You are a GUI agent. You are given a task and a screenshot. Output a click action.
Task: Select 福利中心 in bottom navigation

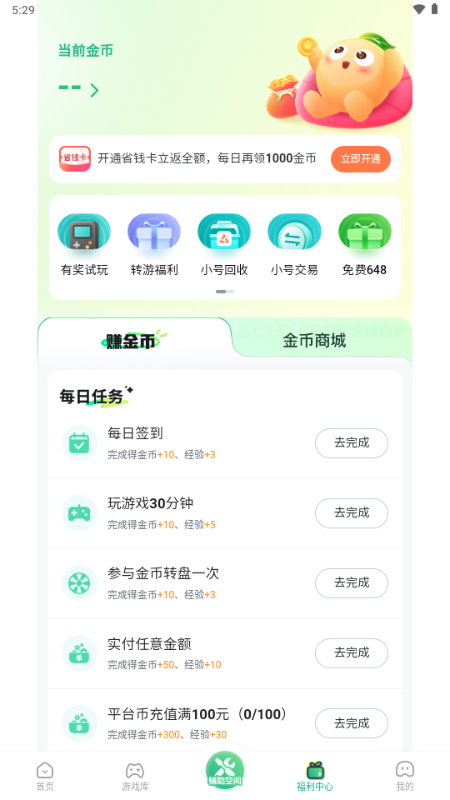click(315, 776)
